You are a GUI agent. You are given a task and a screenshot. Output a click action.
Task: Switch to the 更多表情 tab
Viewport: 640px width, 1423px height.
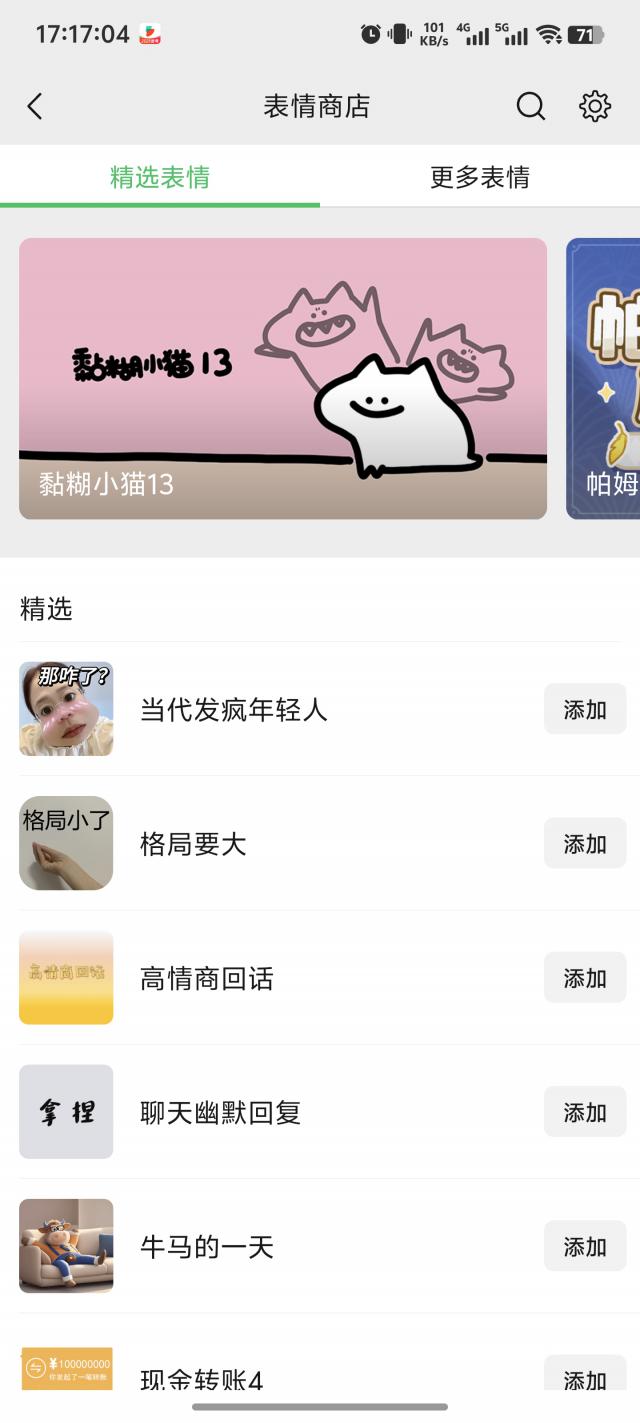click(479, 178)
